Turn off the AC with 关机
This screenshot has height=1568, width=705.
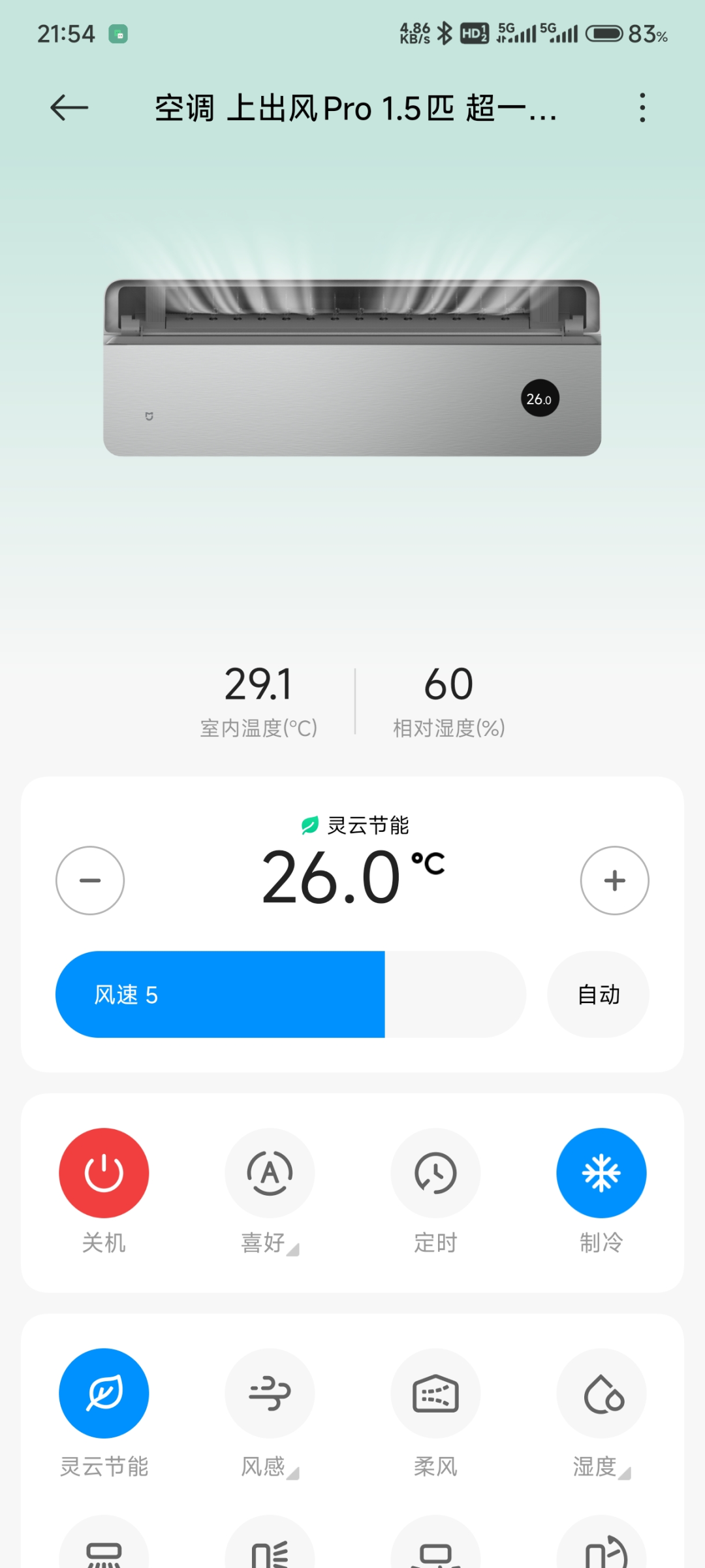(104, 1173)
